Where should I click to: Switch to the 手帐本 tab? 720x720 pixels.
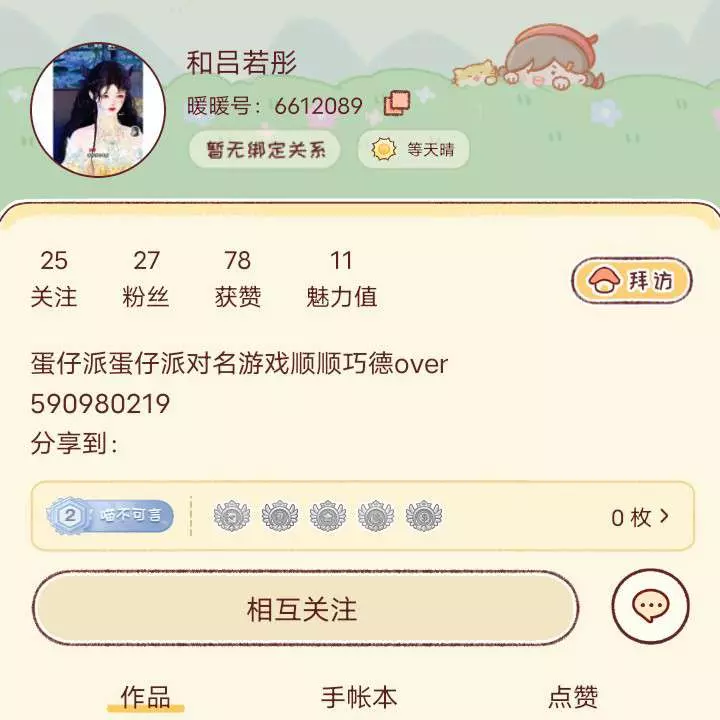(x=359, y=697)
